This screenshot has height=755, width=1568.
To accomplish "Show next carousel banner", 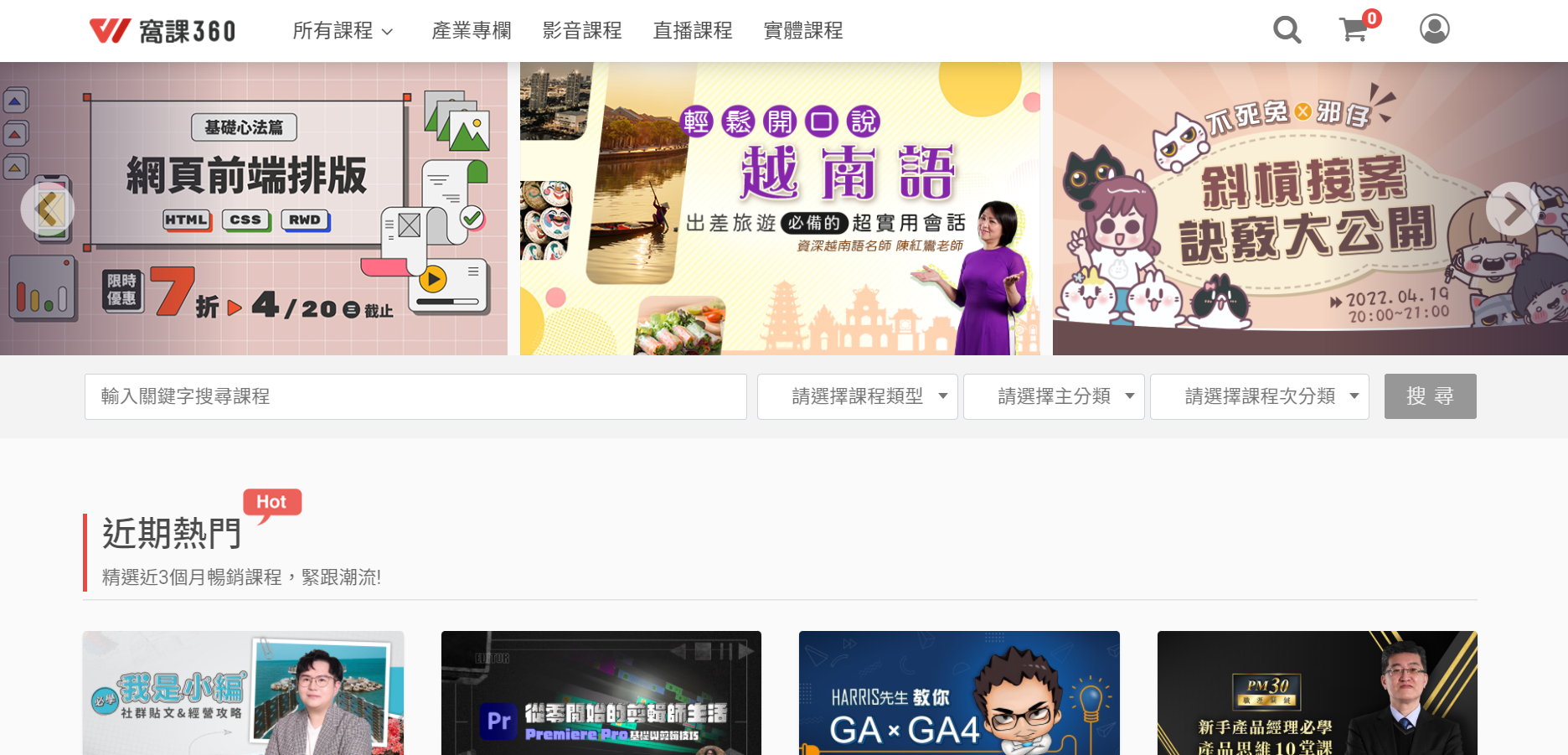I will [x=1512, y=209].
